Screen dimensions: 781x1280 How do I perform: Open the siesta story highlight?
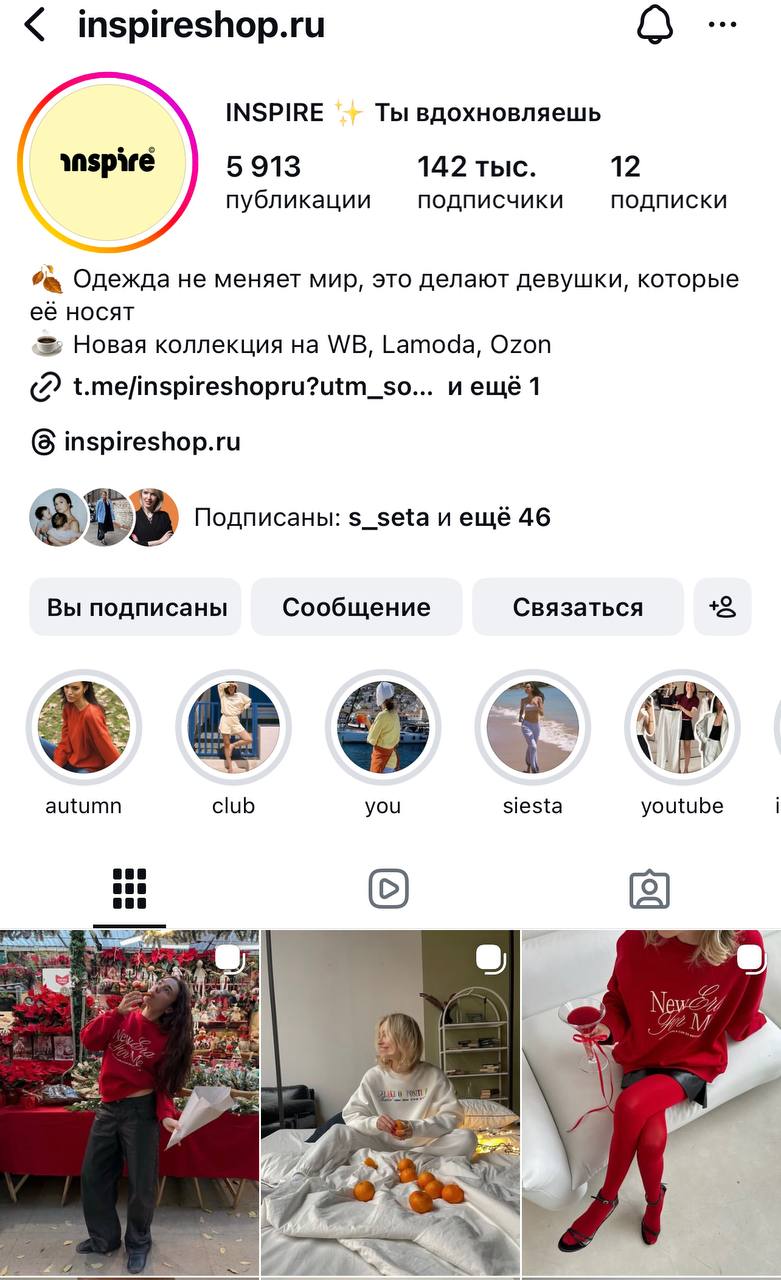click(x=532, y=727)
